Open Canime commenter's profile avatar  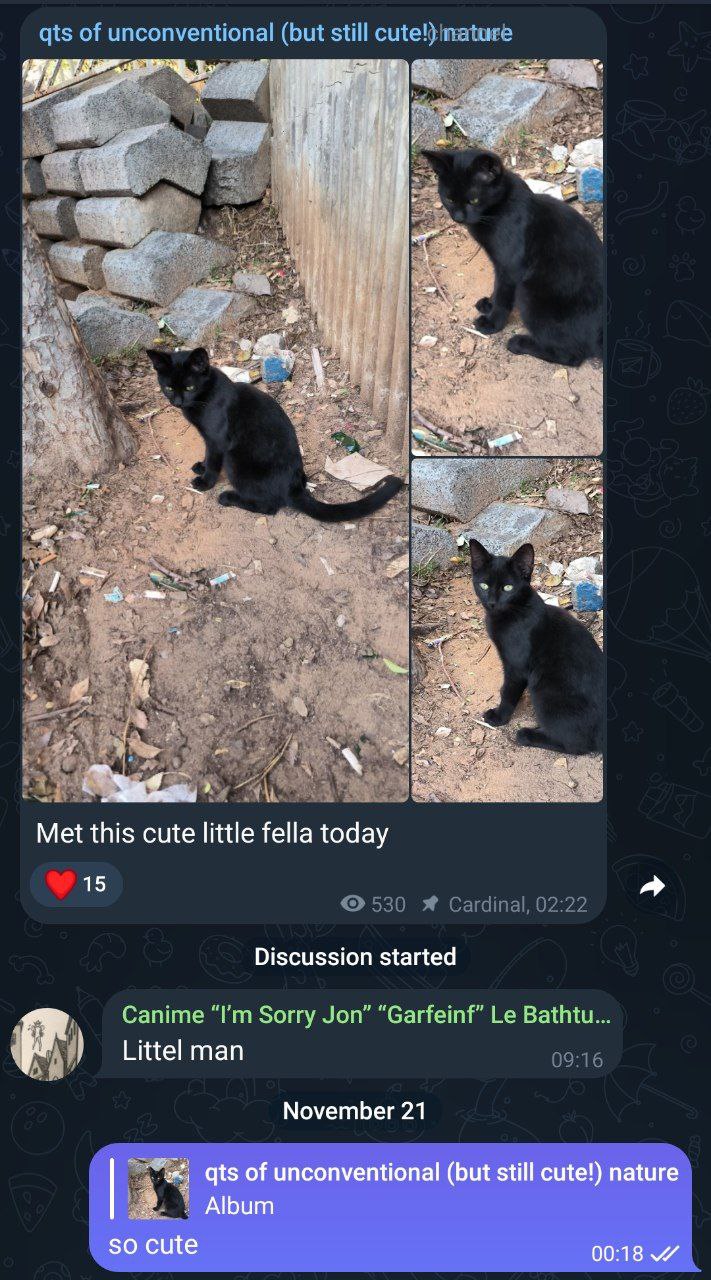[47, 1044]
